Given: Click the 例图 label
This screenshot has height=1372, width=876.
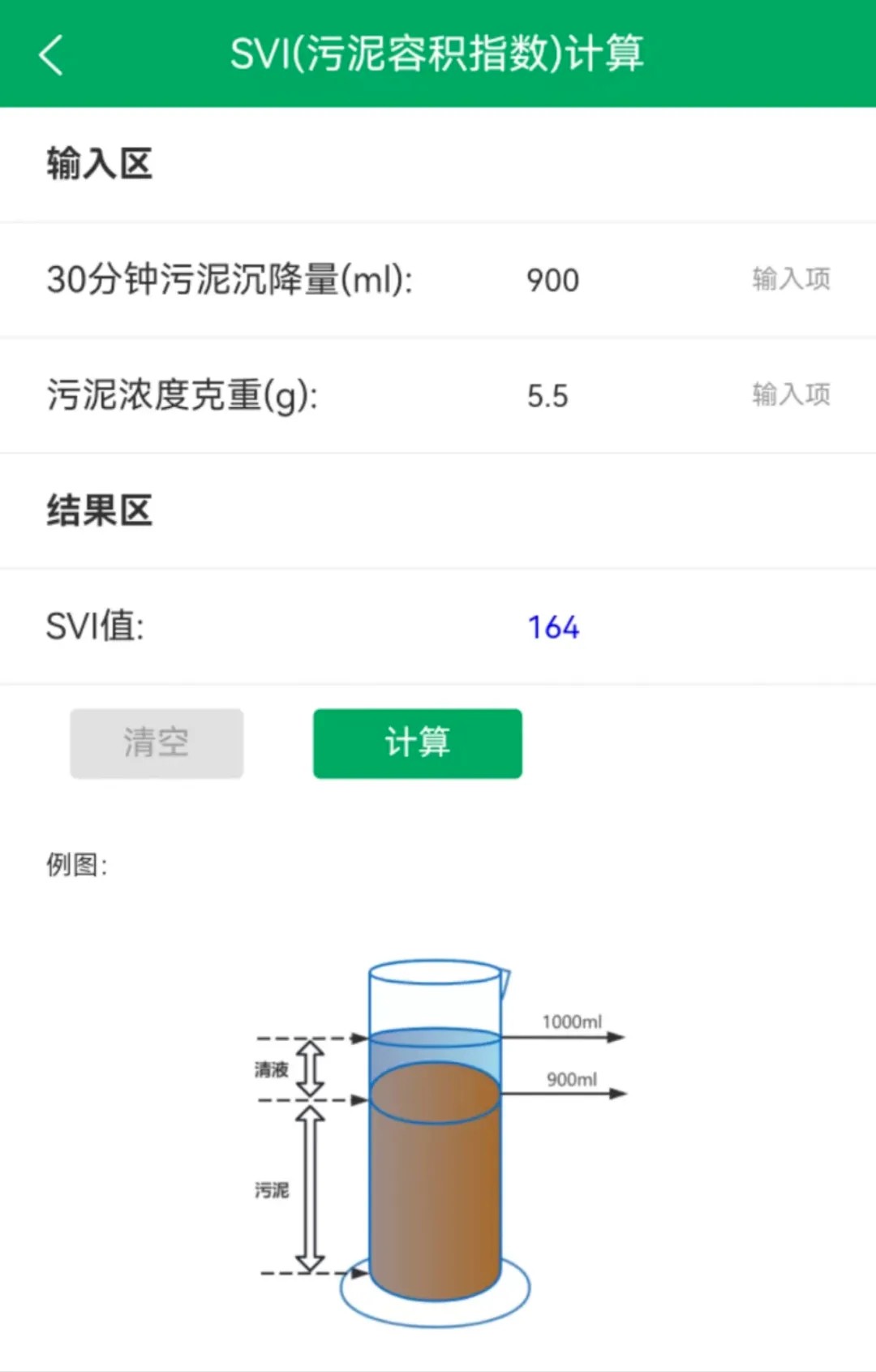Looking at the screenshot, I should tap(77, 865).
